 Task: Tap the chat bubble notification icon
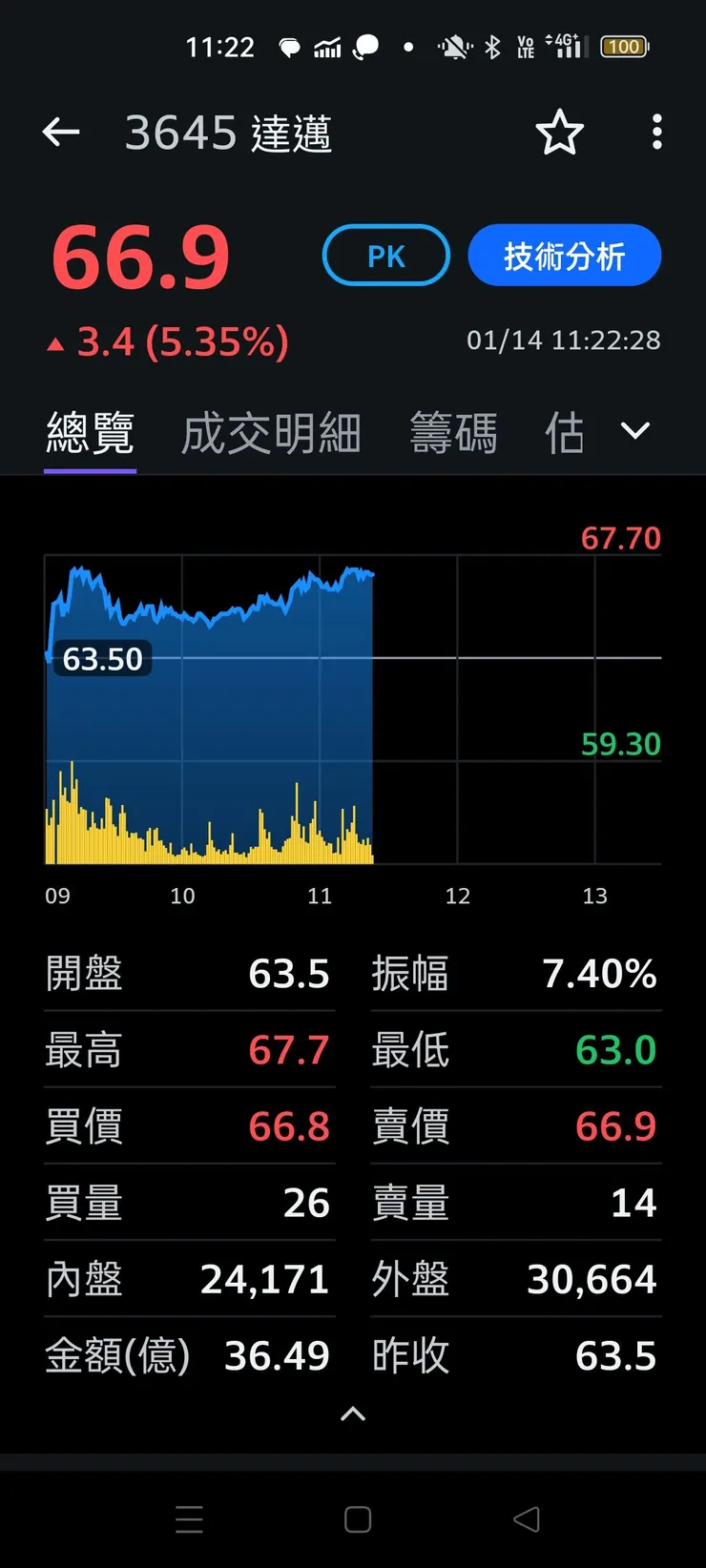(289, 46)
